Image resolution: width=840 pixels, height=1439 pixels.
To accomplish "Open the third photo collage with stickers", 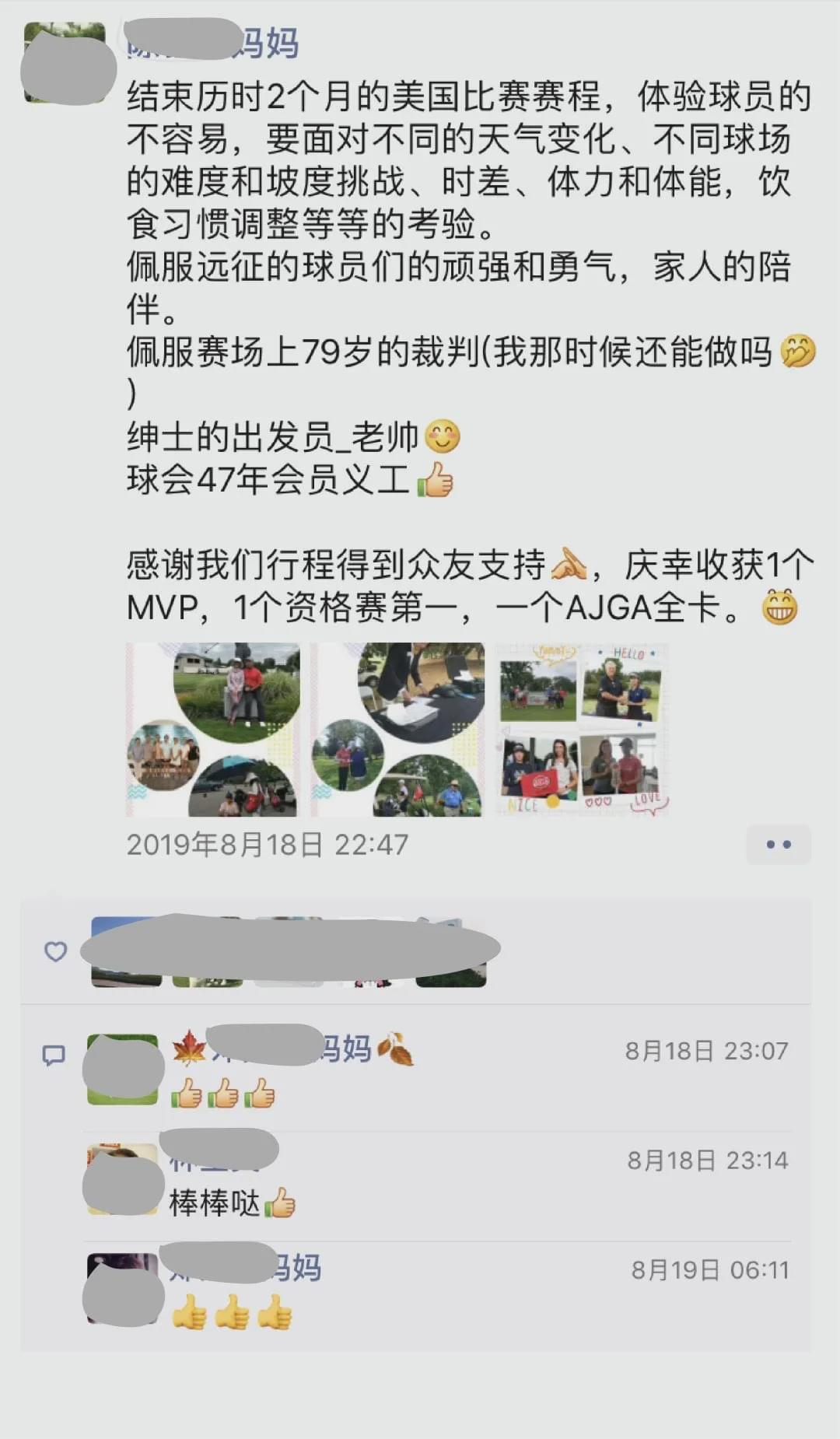I will [x=582, y=730].
